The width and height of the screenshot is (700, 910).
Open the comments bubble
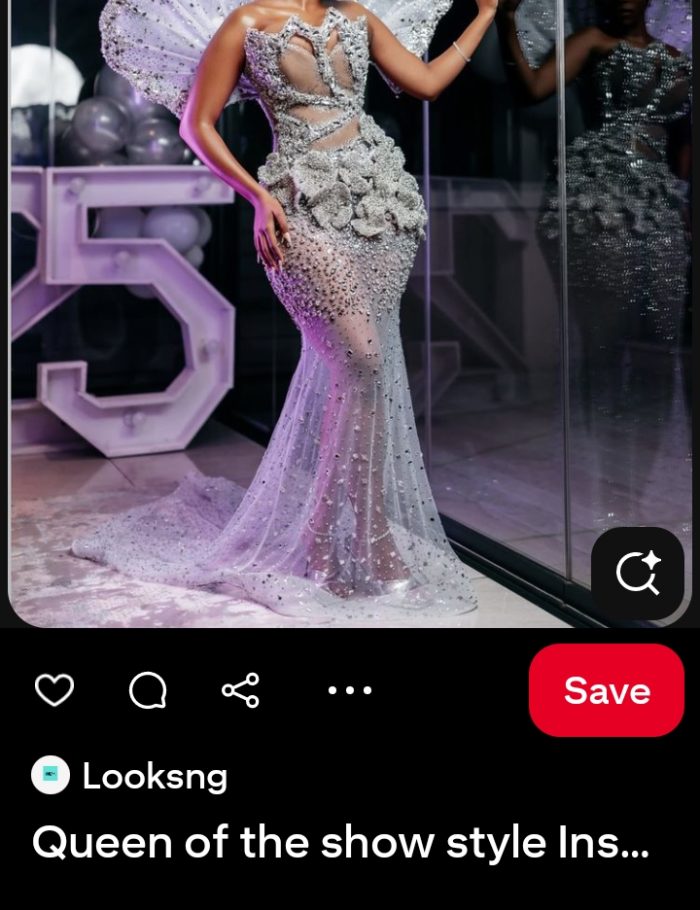pos(148,690)
